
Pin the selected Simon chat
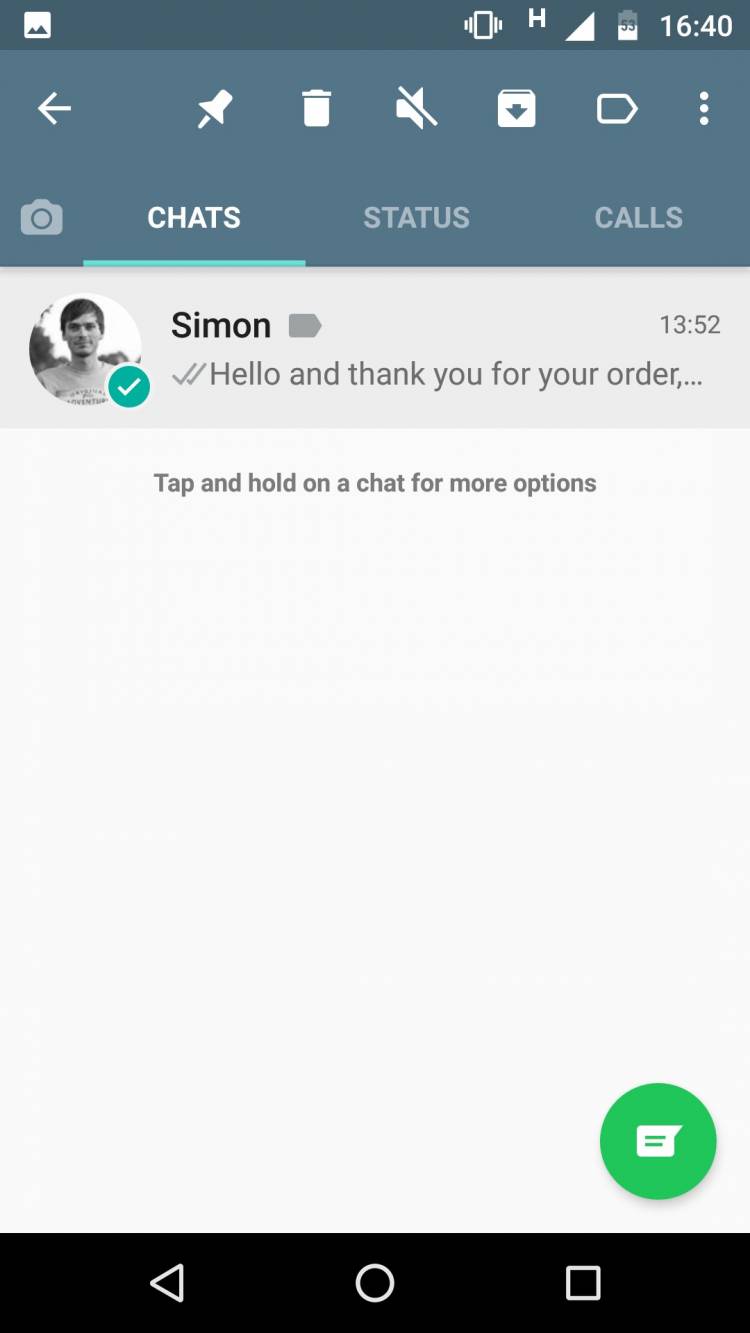pos(215,108)
